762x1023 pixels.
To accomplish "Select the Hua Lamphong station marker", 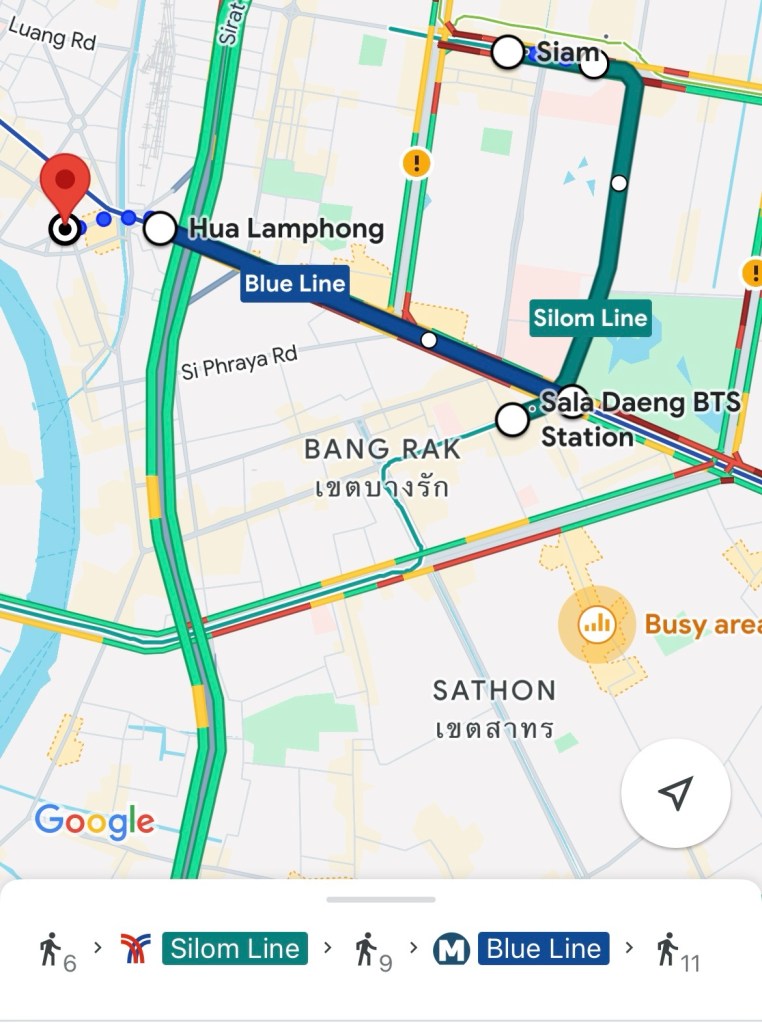I will (x=160, y=229).
